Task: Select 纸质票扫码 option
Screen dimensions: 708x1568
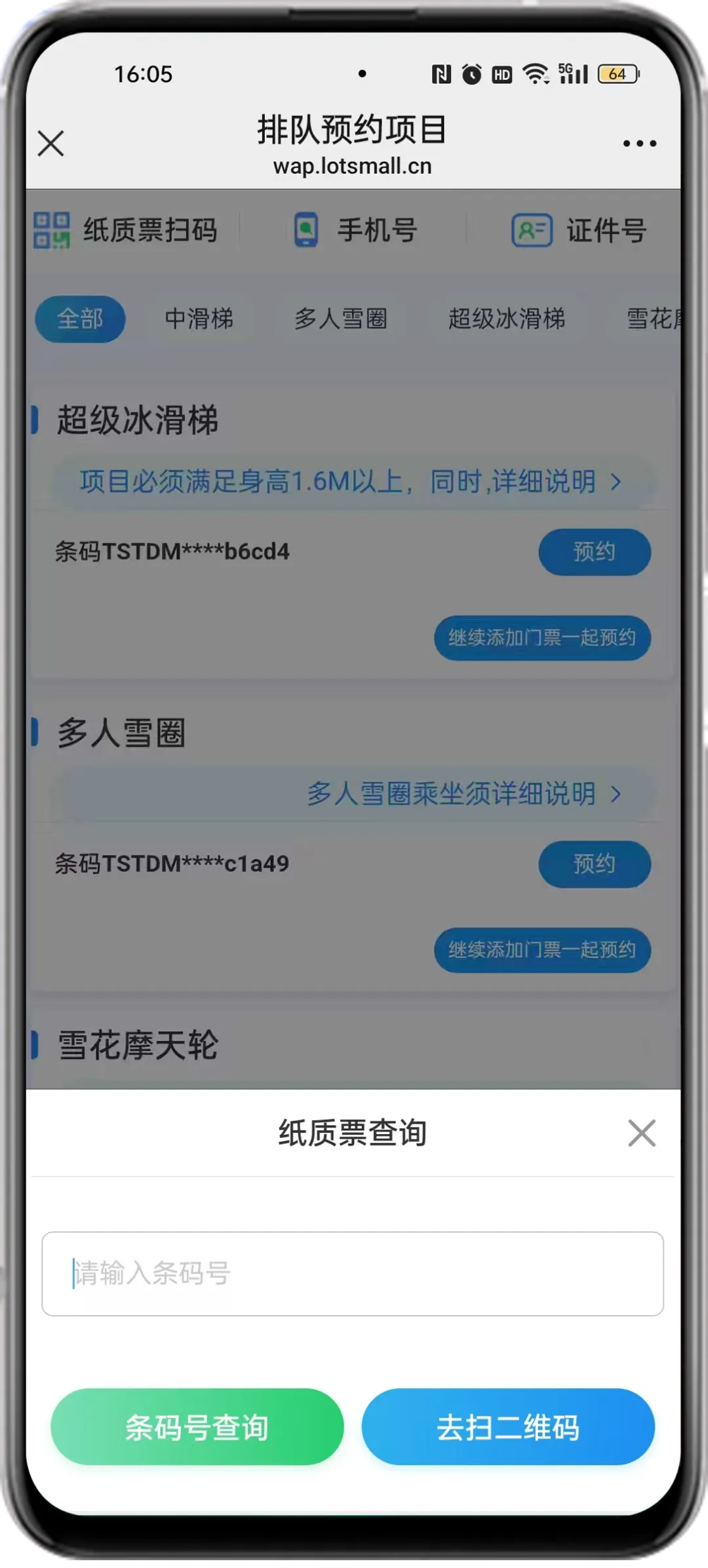Action: point(126,230)
